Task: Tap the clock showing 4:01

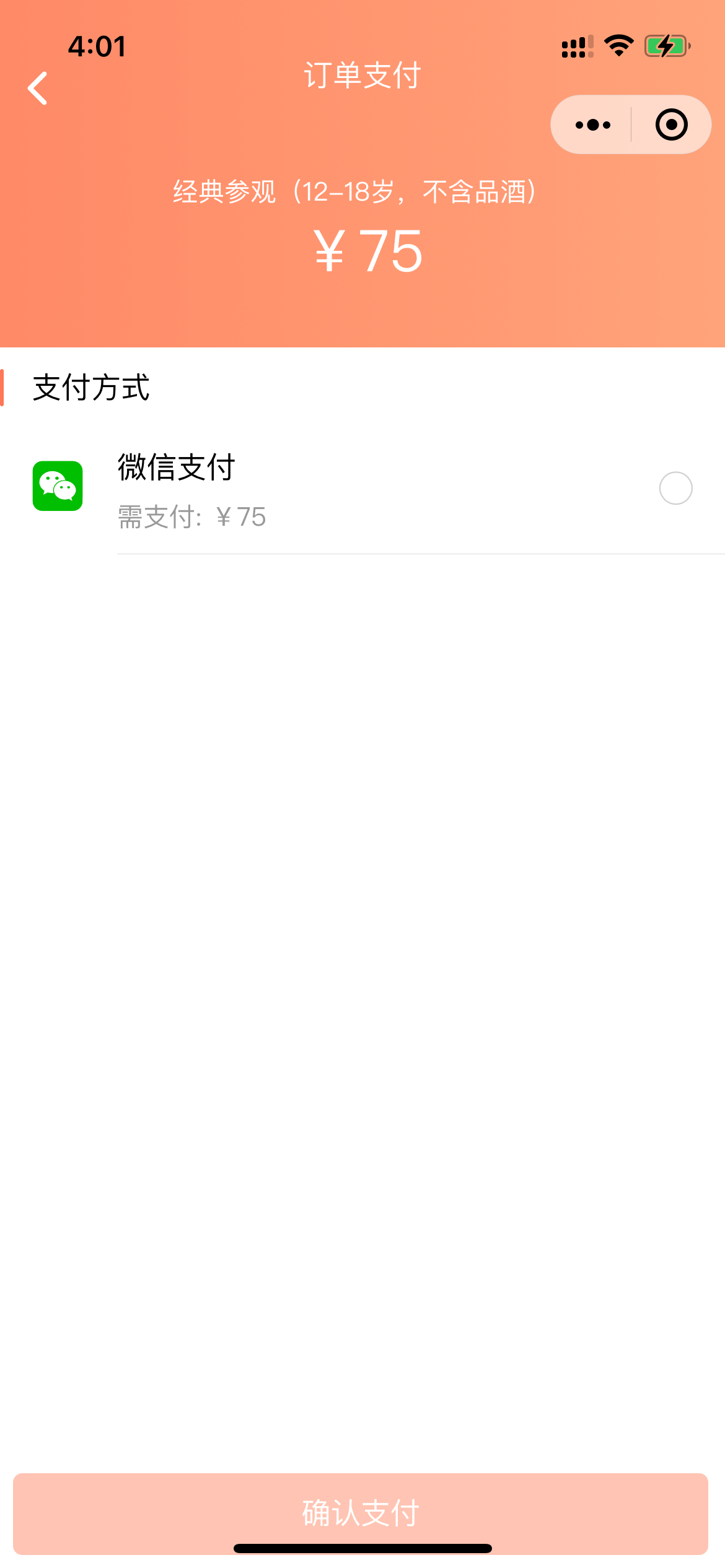Action: point(97,46)
